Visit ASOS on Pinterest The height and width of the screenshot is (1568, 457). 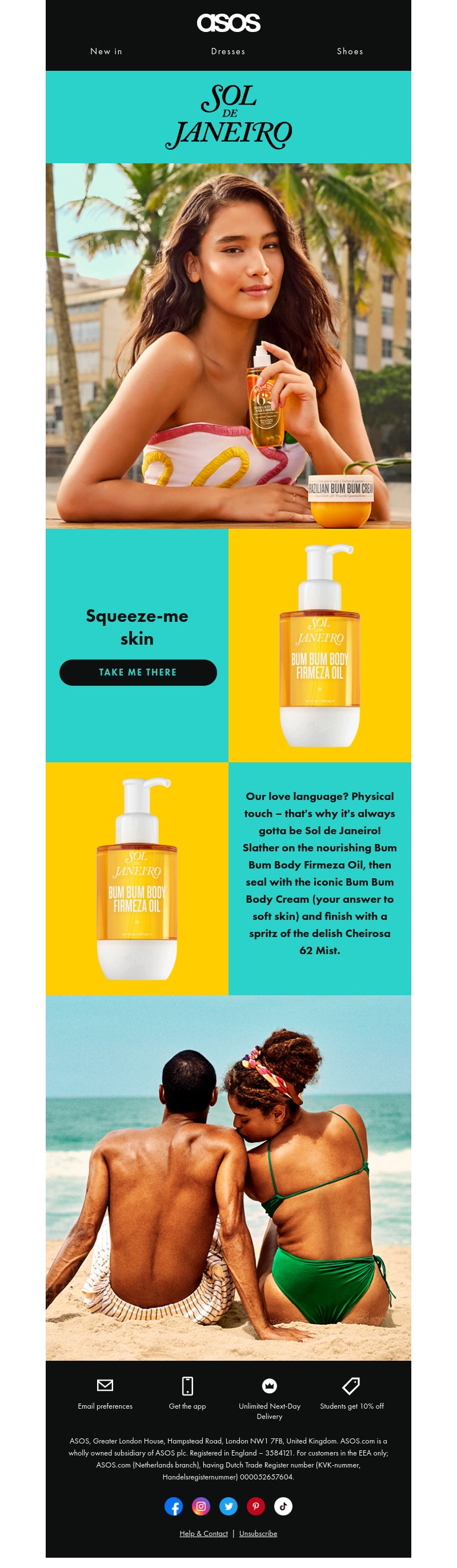[256, 1506]
